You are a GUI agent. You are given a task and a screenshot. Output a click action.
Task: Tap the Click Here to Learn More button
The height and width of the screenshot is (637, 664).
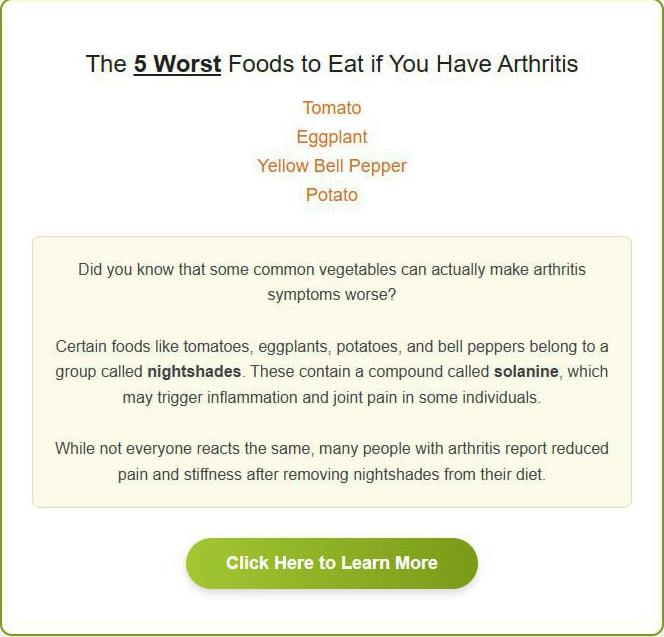click(331, 563)
